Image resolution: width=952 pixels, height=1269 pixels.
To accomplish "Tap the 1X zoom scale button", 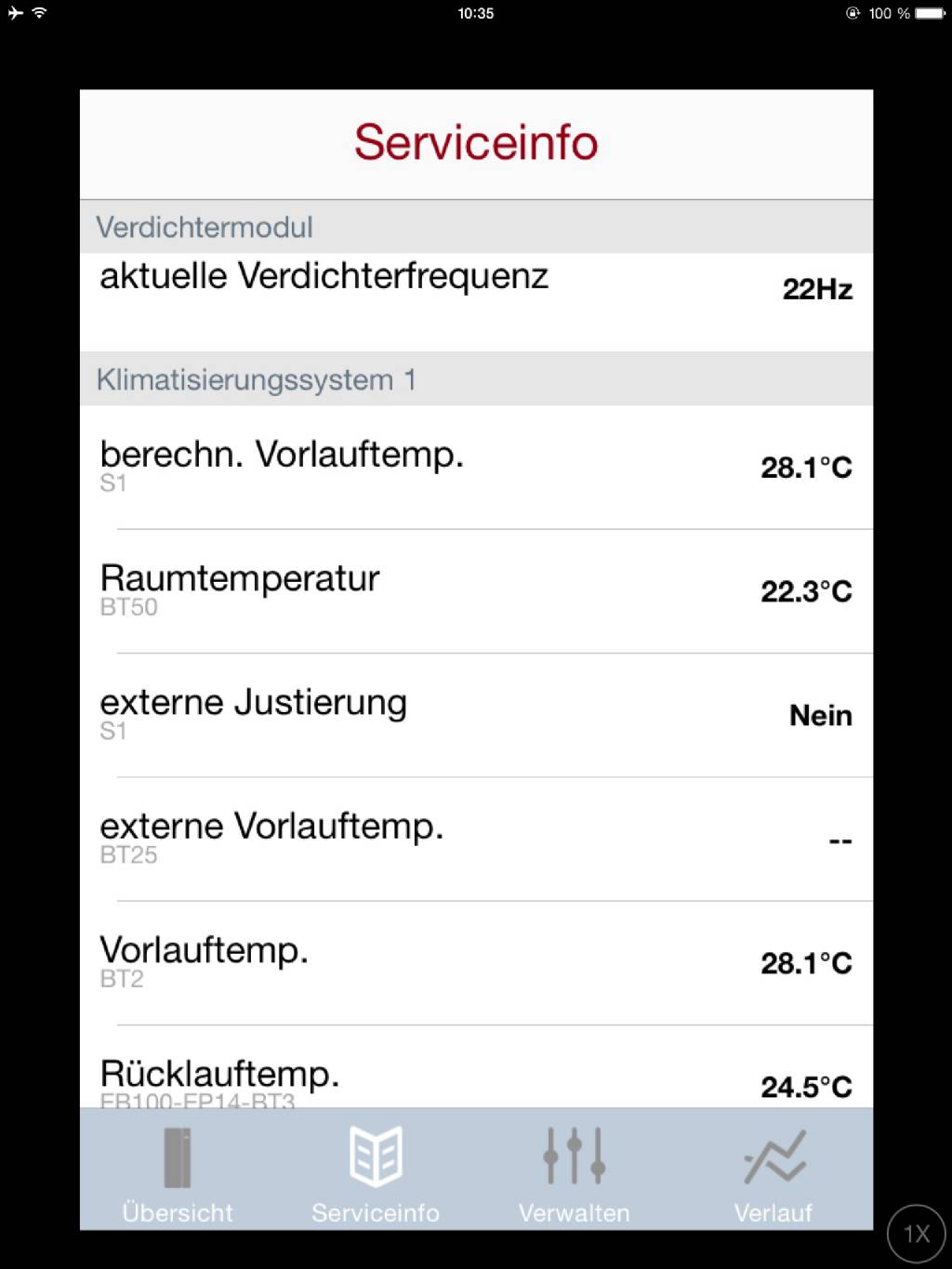I will point(917,1234).
